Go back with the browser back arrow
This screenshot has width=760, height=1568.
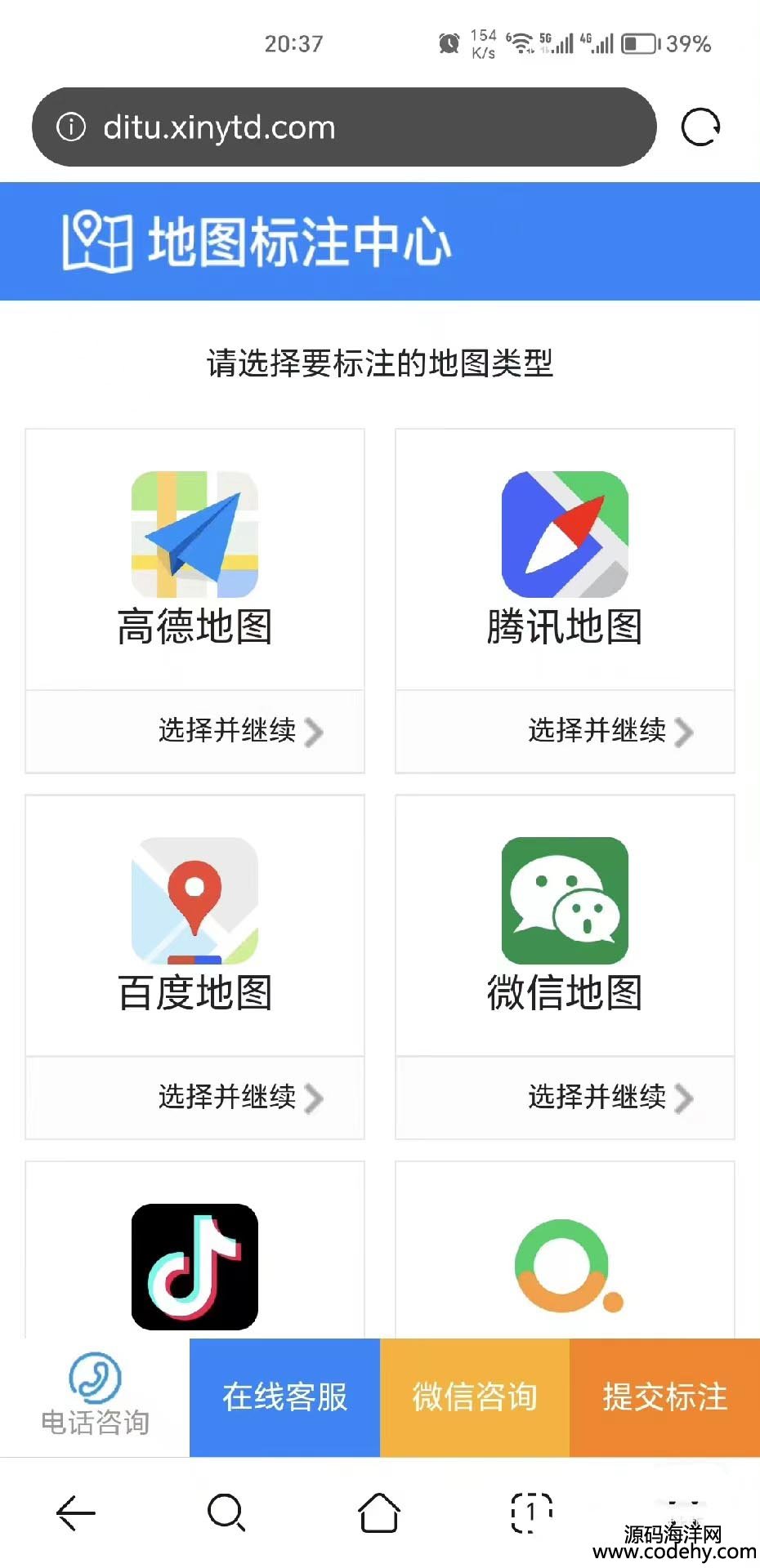[x=76, y=1513]
